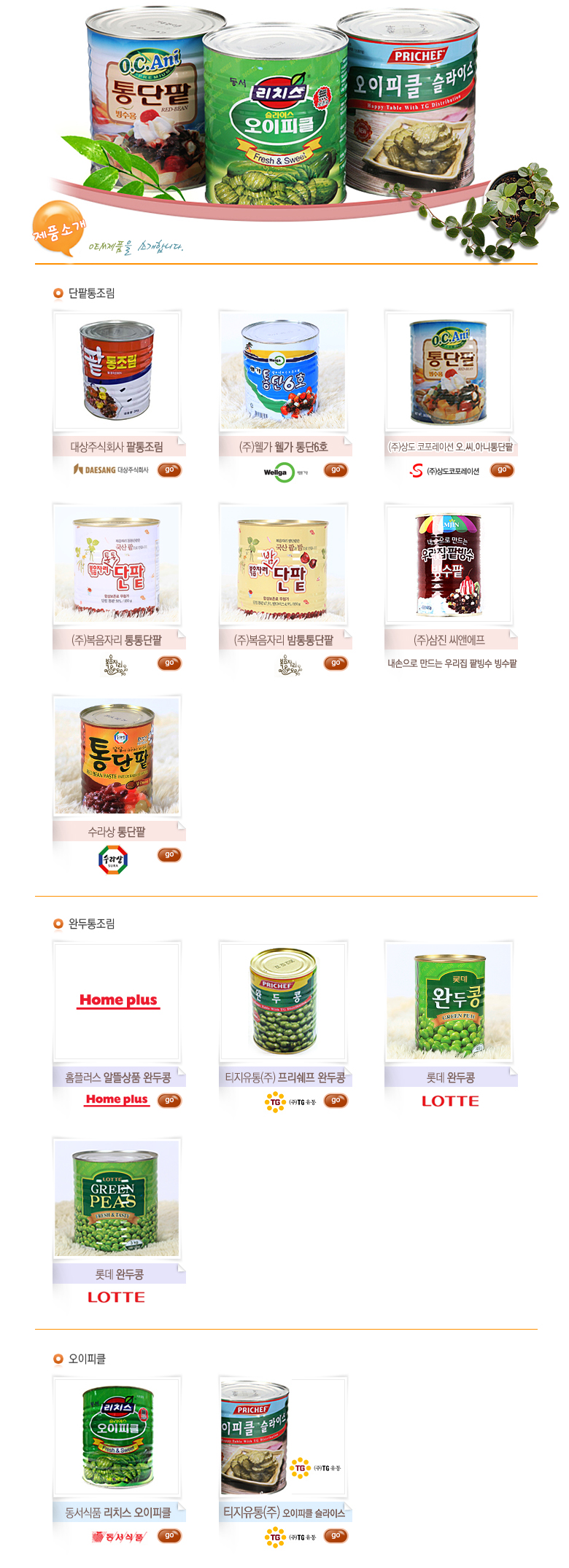The image size is (569, 1568).
Task: Open go for 티지유통 오이피클 슬라이스
Action: tap(336, 1536)
